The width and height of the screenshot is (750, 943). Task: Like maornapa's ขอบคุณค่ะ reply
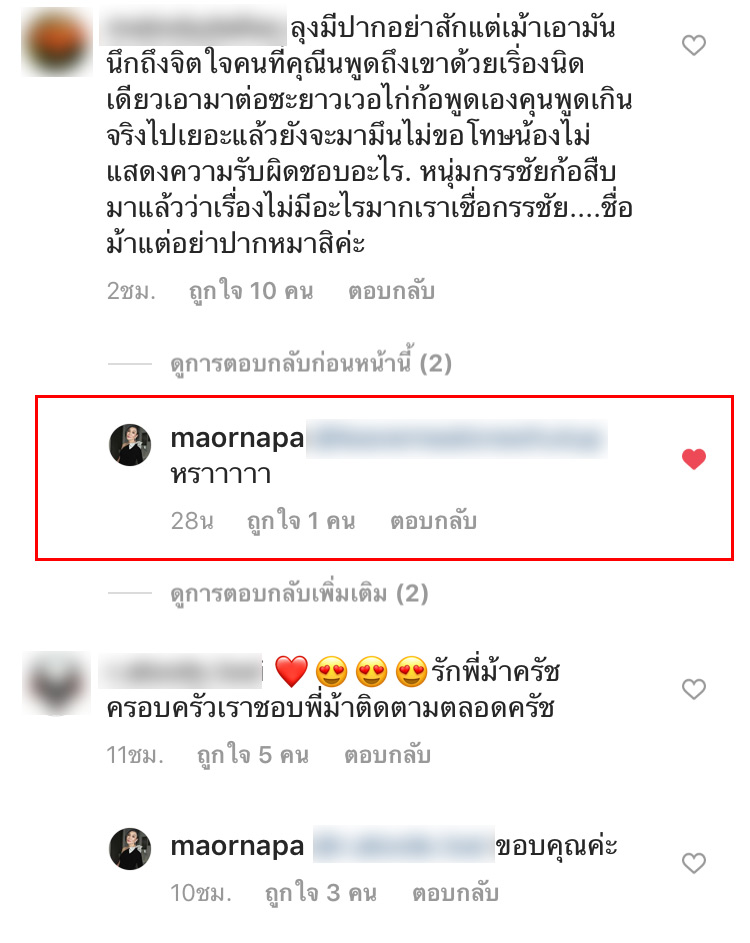[693, 862]
